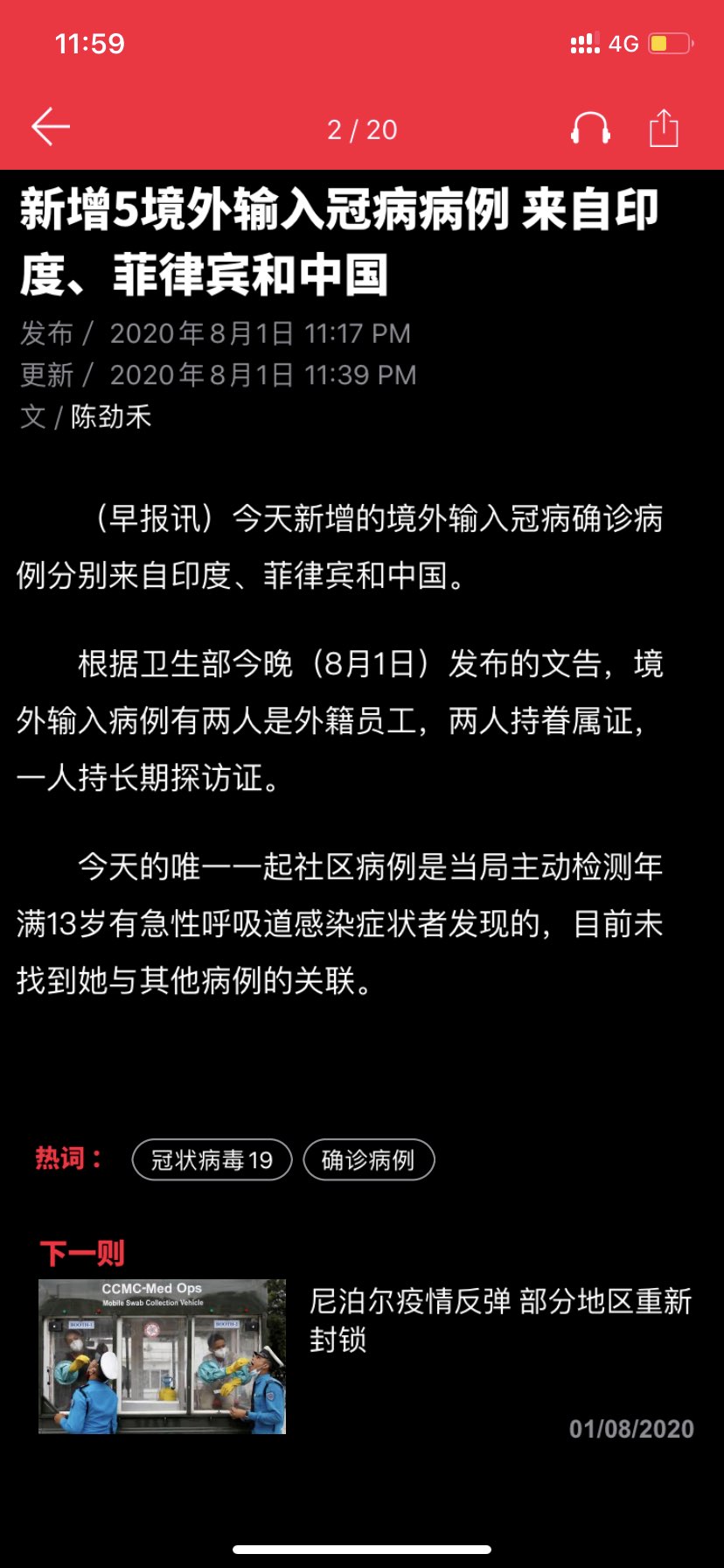Select the 冠状病毒19 keyword chip
Viewport: 724px width, 1568px height.
coord(212,1160)
